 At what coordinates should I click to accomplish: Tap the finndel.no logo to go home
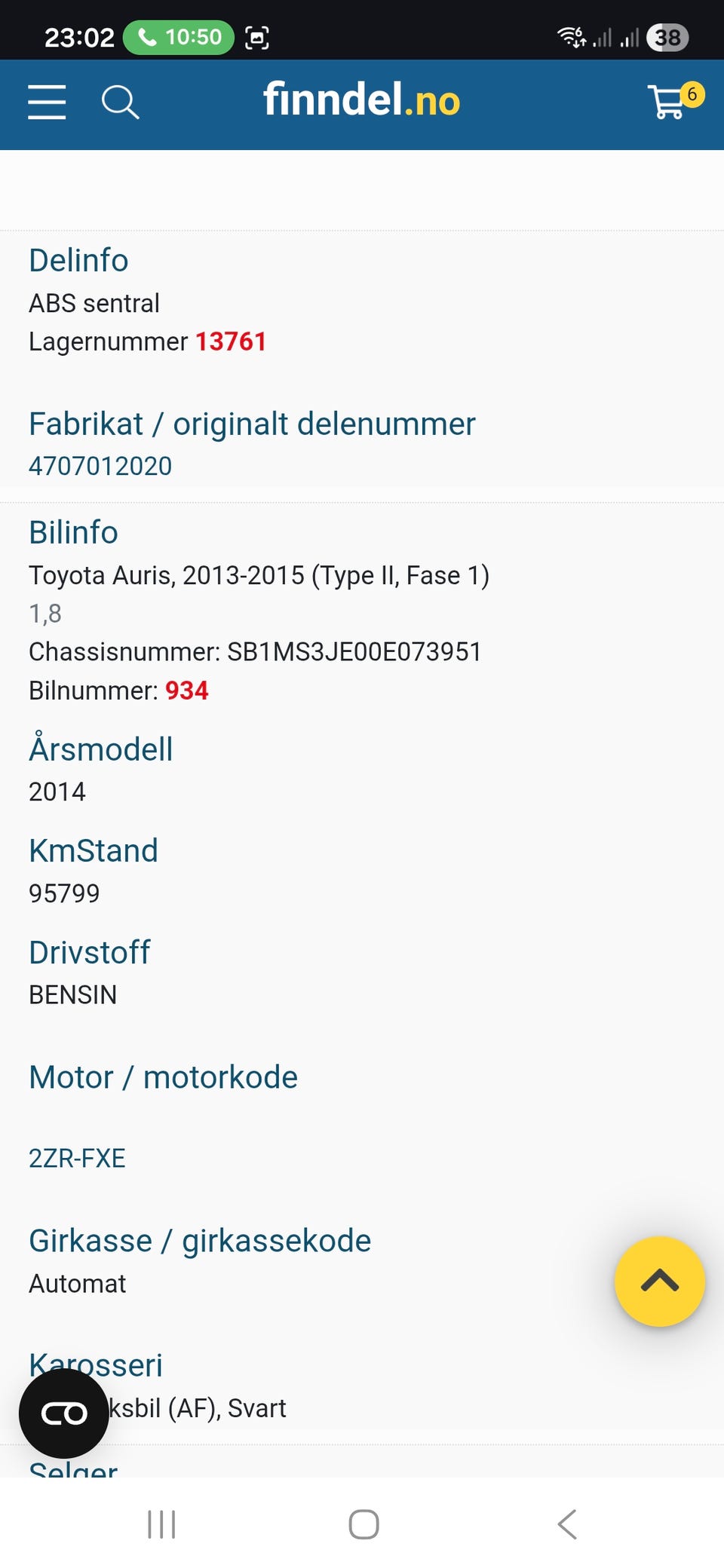362,100
